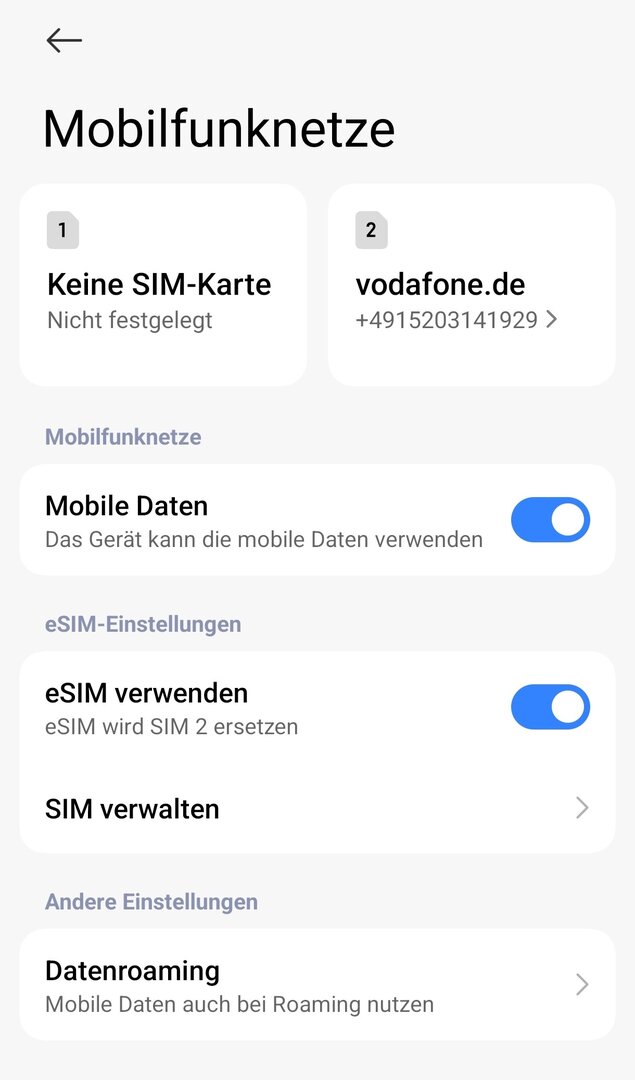Viewport: 635px width, 1080px height.
Task: Disable the Mobile Daten switch
Action: pos(550,520)
